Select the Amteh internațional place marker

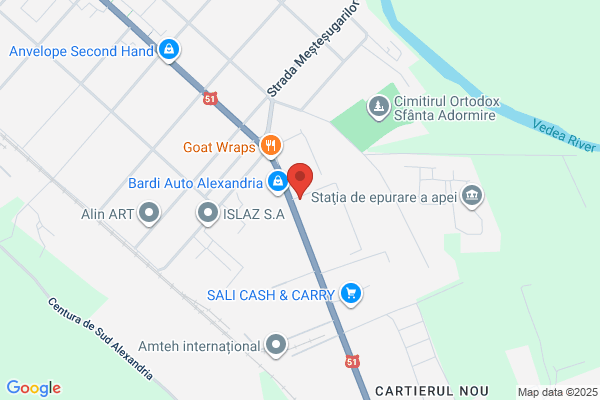[x=276, y=345]
